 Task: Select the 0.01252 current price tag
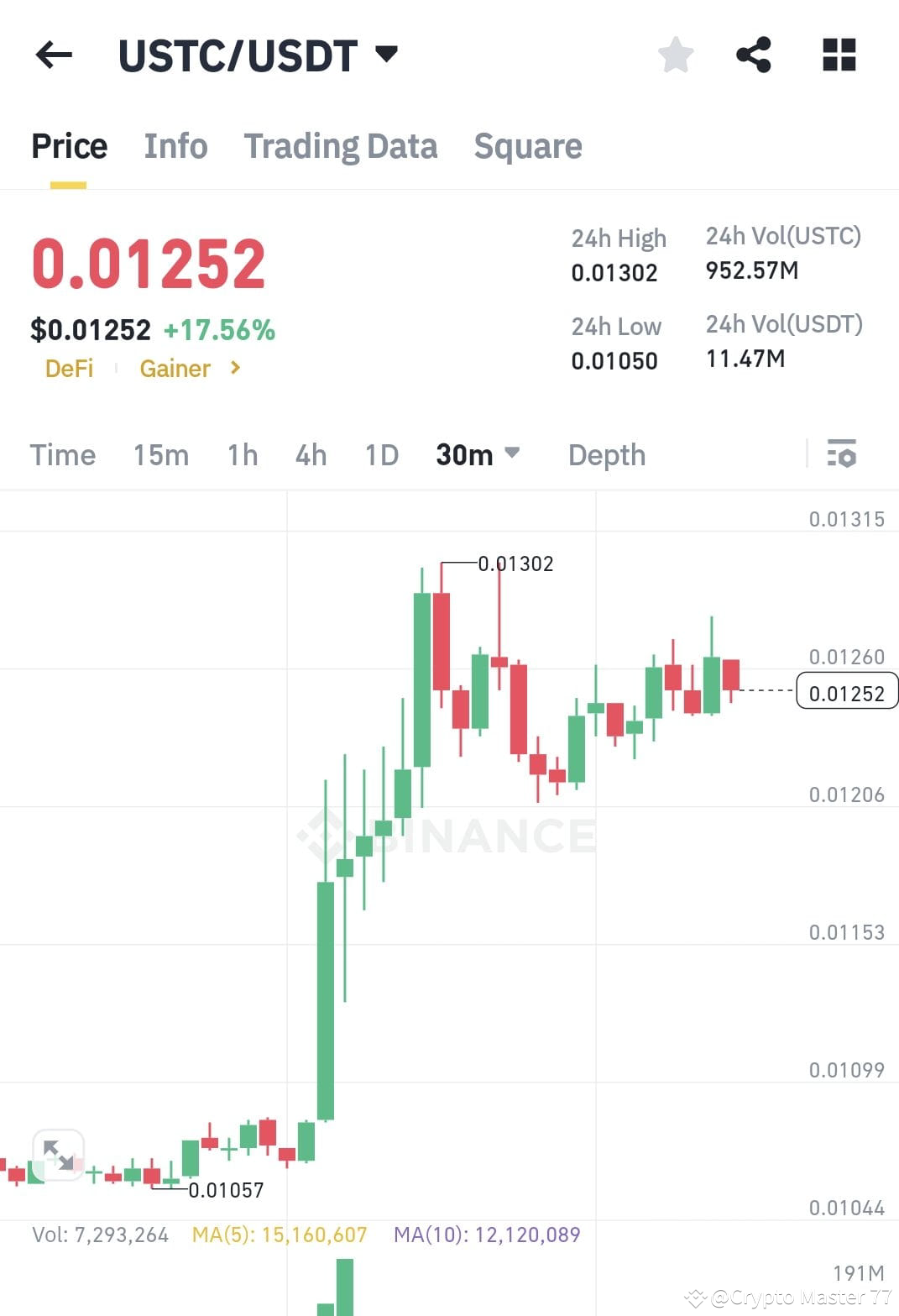click(846, 692)
